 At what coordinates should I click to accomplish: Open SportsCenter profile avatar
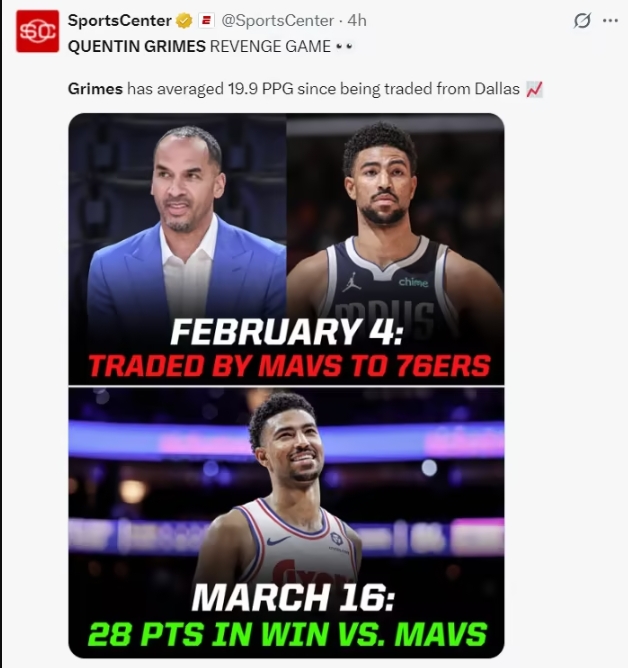point(37,31)
